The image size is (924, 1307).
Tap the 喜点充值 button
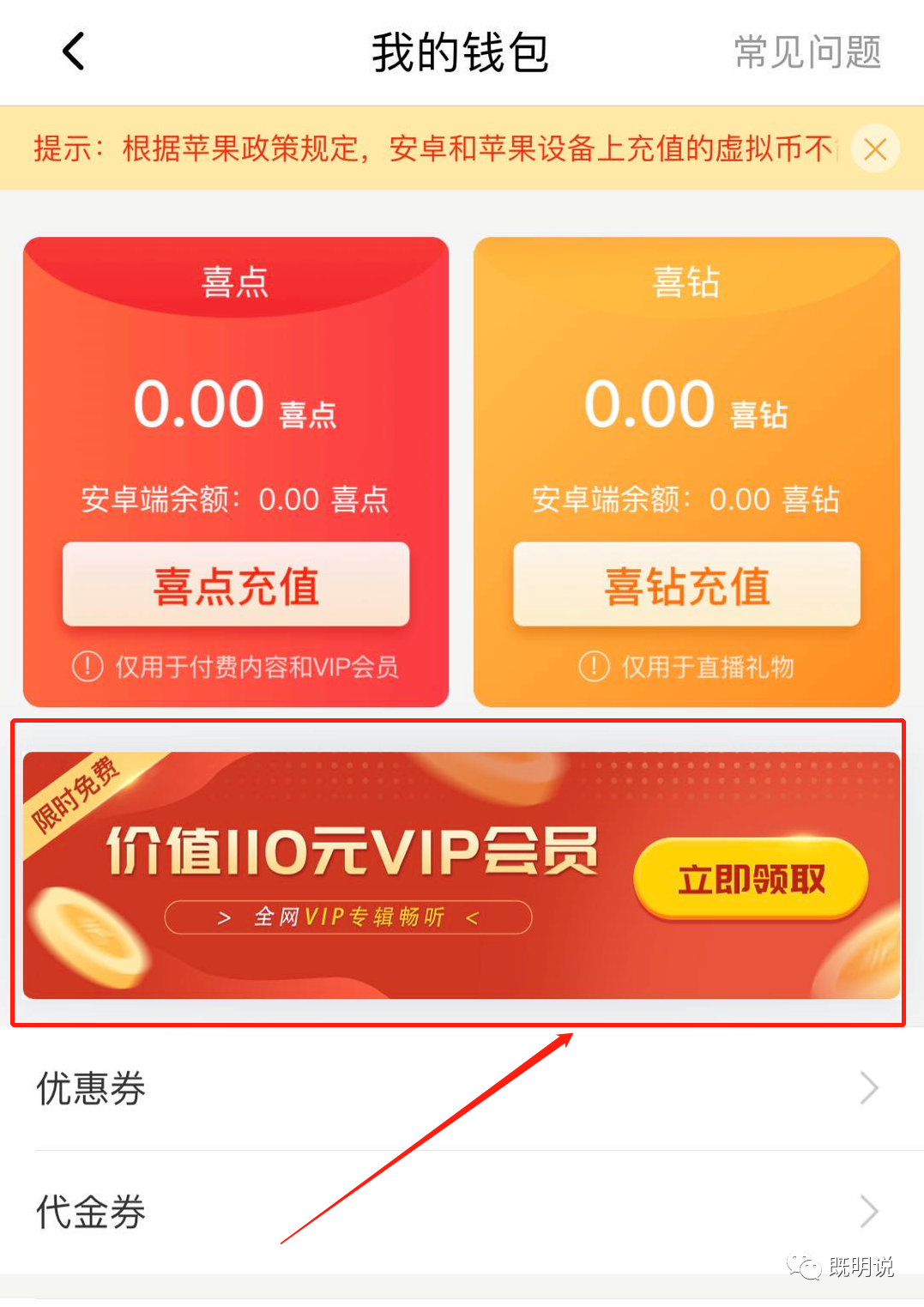pos(236,585)
